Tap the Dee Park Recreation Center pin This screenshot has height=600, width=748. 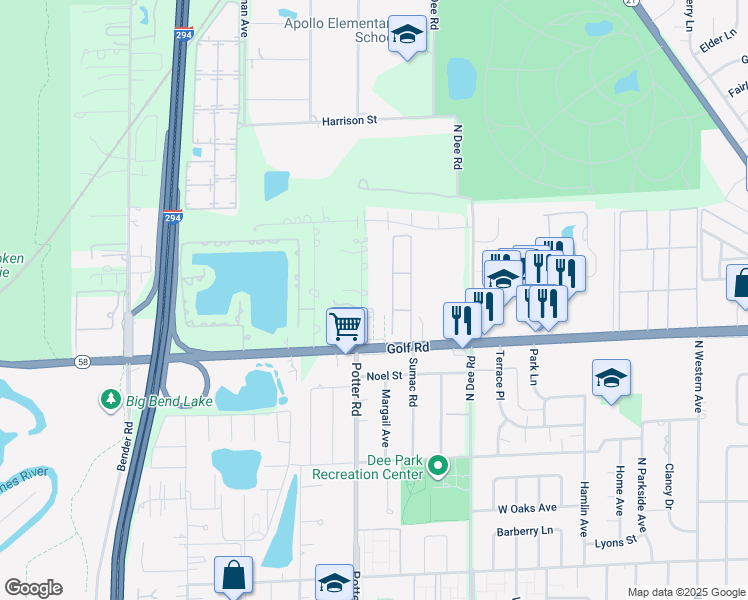click(437, 465)
